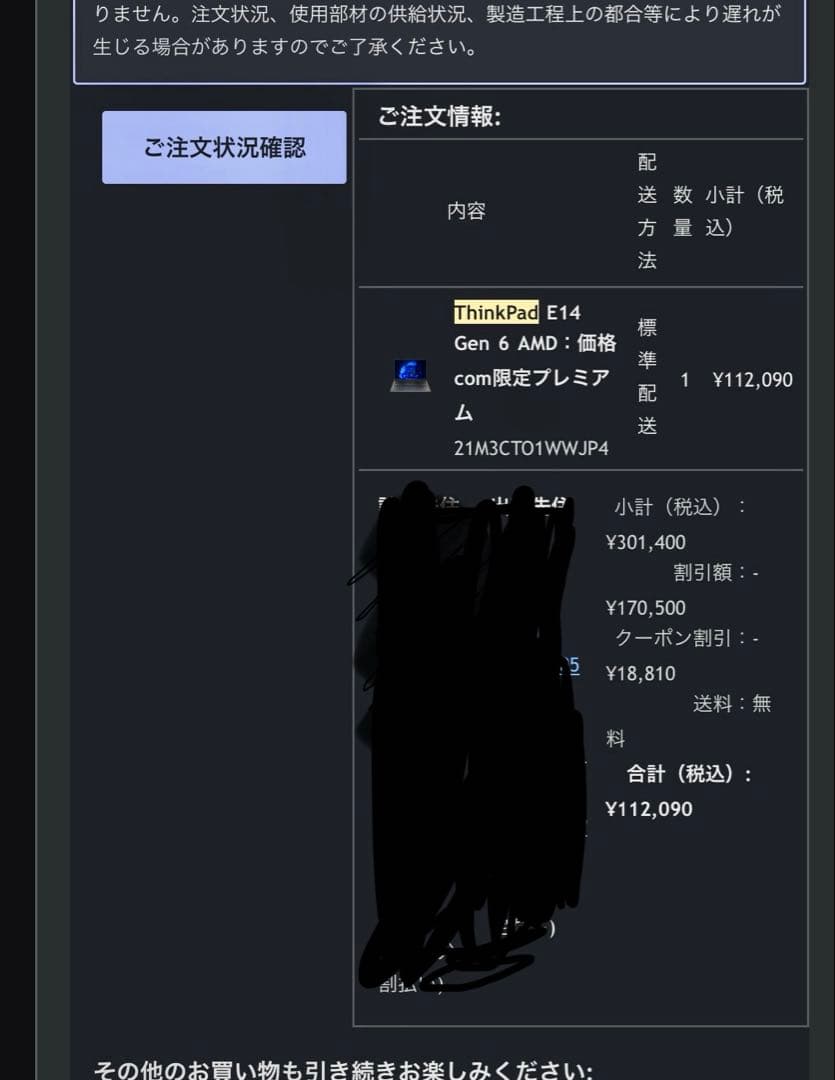Tap the ご注文状況確認 button
This screenshot has height=1080, width=835.
pos(224,148)
